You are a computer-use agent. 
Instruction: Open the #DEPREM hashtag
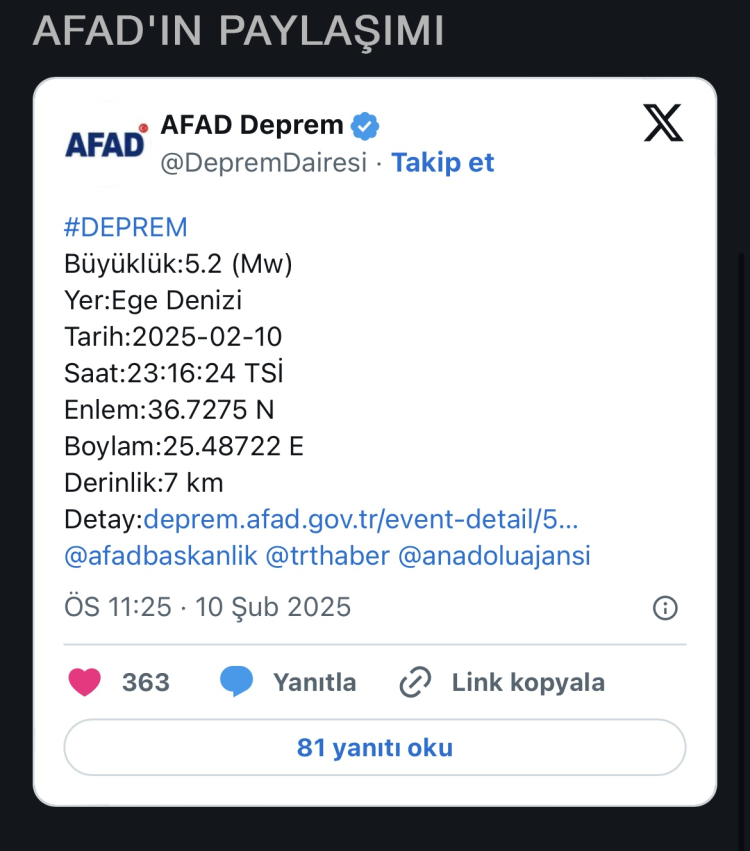(x=125, y=227)
